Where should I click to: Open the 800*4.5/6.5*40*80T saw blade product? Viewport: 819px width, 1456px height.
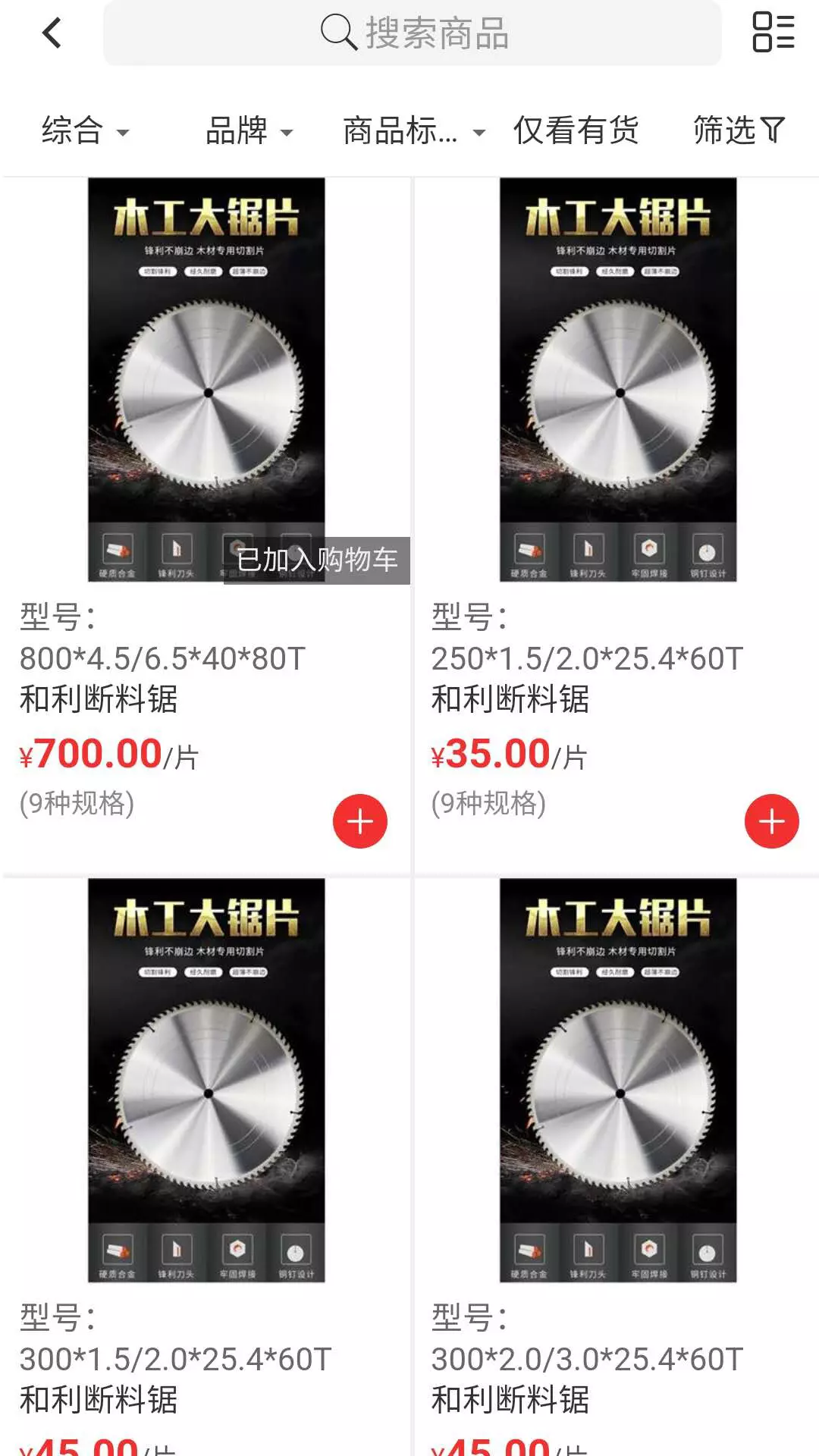tap(206, 379)
